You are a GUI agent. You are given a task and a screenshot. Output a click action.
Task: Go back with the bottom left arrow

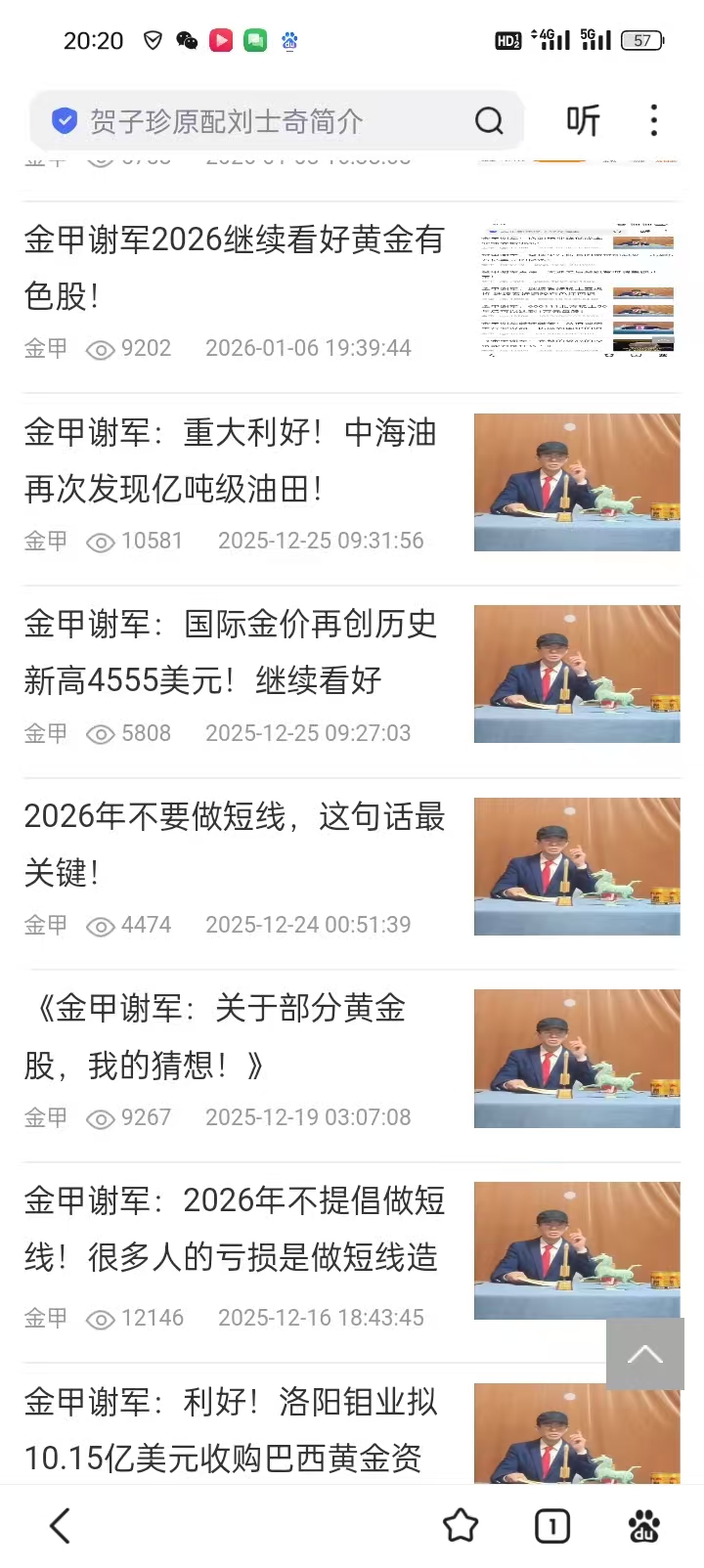coord(61,1525)
